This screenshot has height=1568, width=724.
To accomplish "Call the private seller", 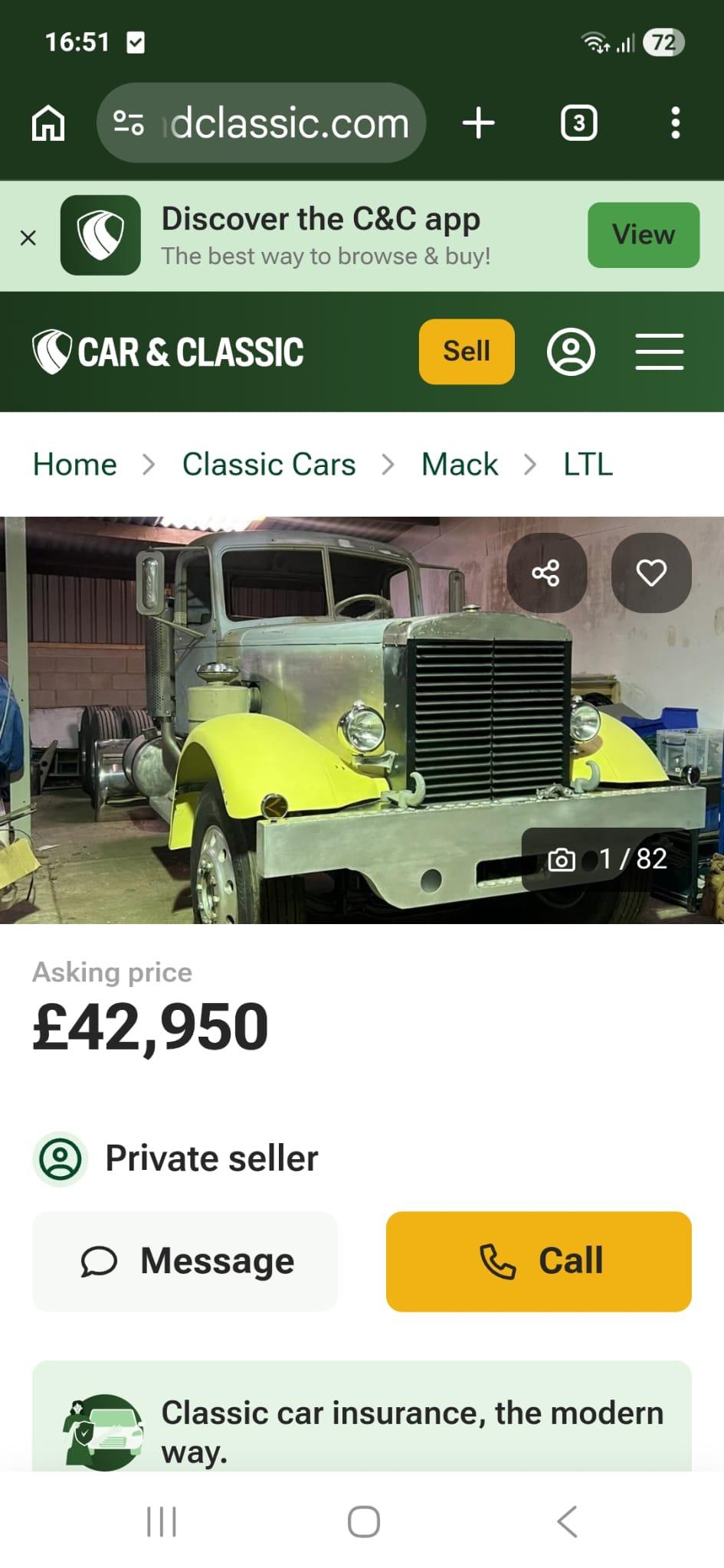I will point(539,1261).
